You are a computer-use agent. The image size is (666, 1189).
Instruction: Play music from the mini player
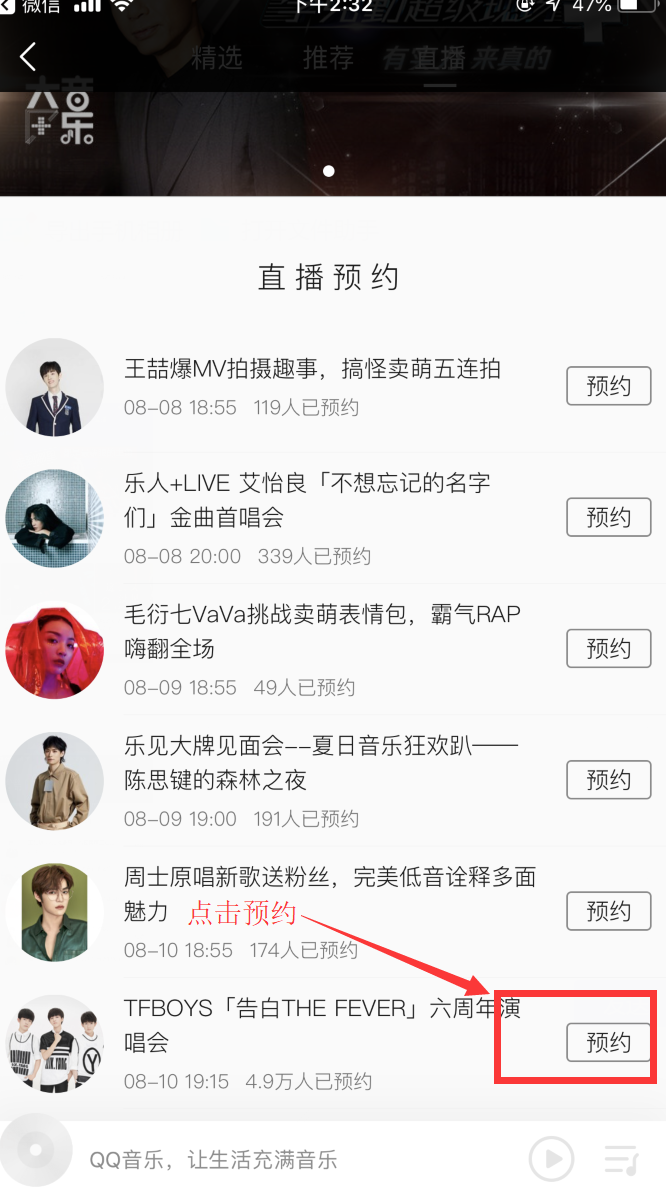pyautogui.click(x=551, y=1158)
